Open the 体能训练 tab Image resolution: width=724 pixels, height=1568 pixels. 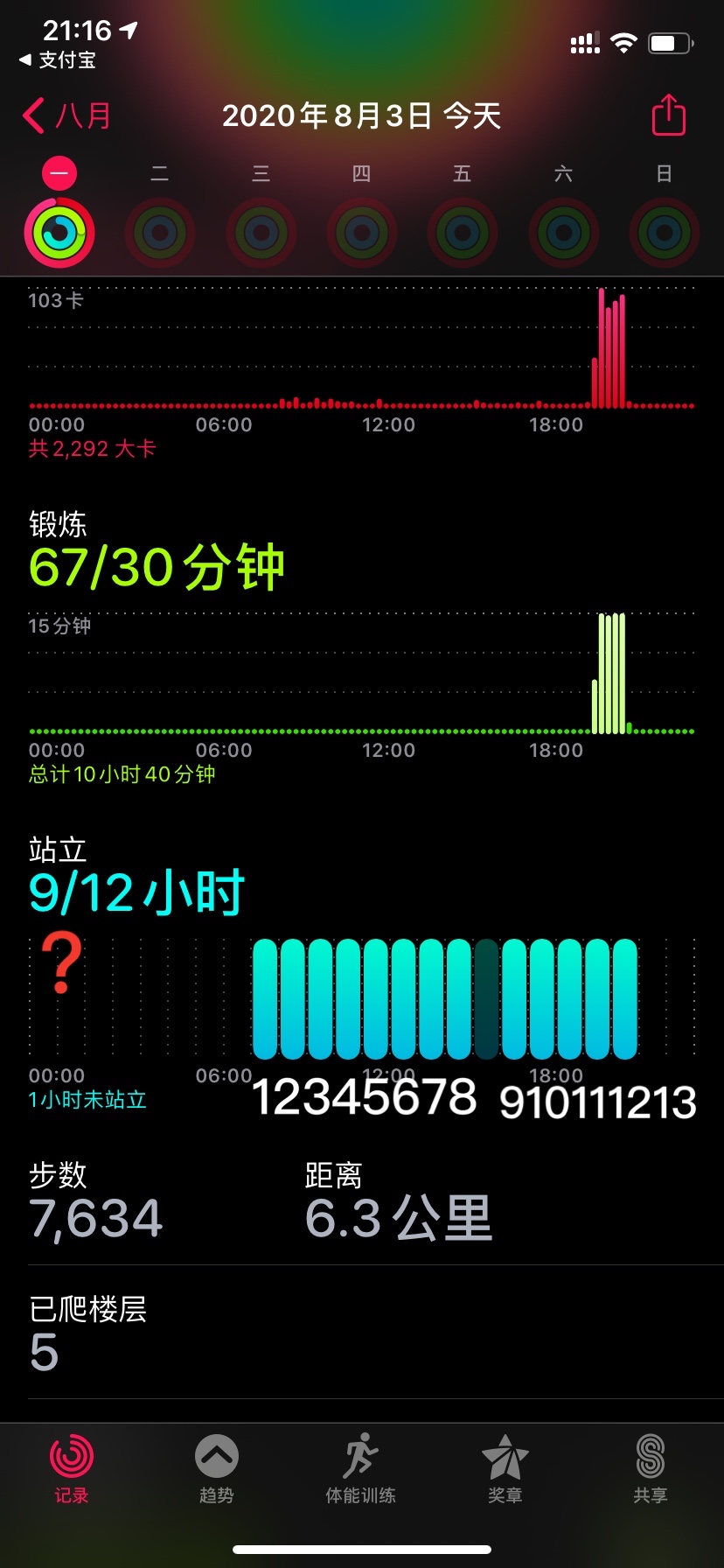360,1468
